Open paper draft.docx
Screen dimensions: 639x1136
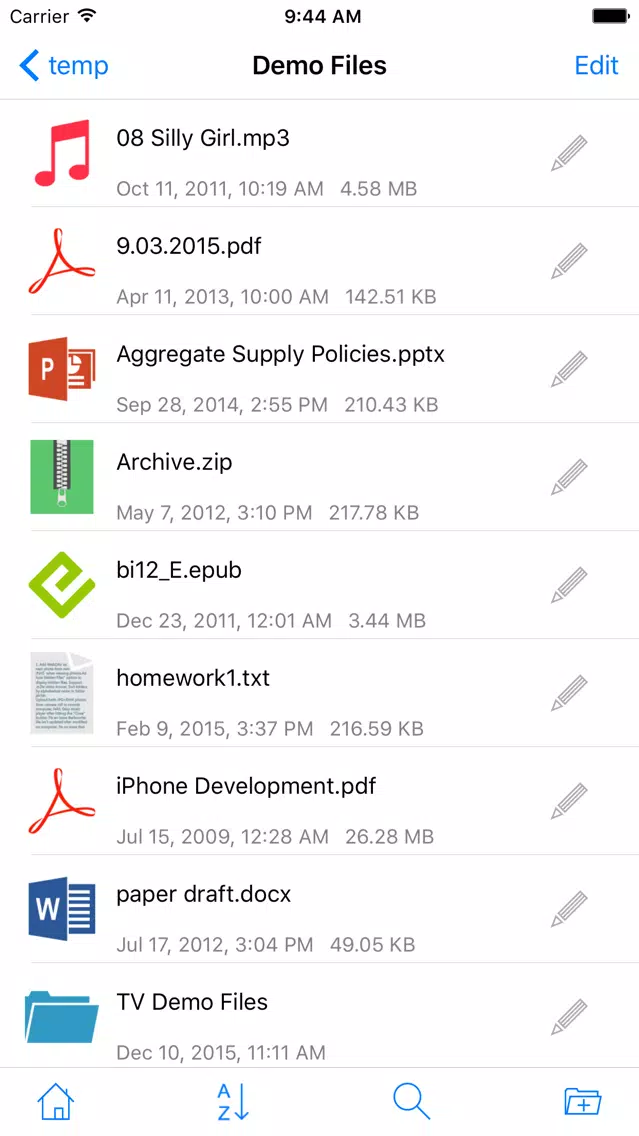point(320,909)
